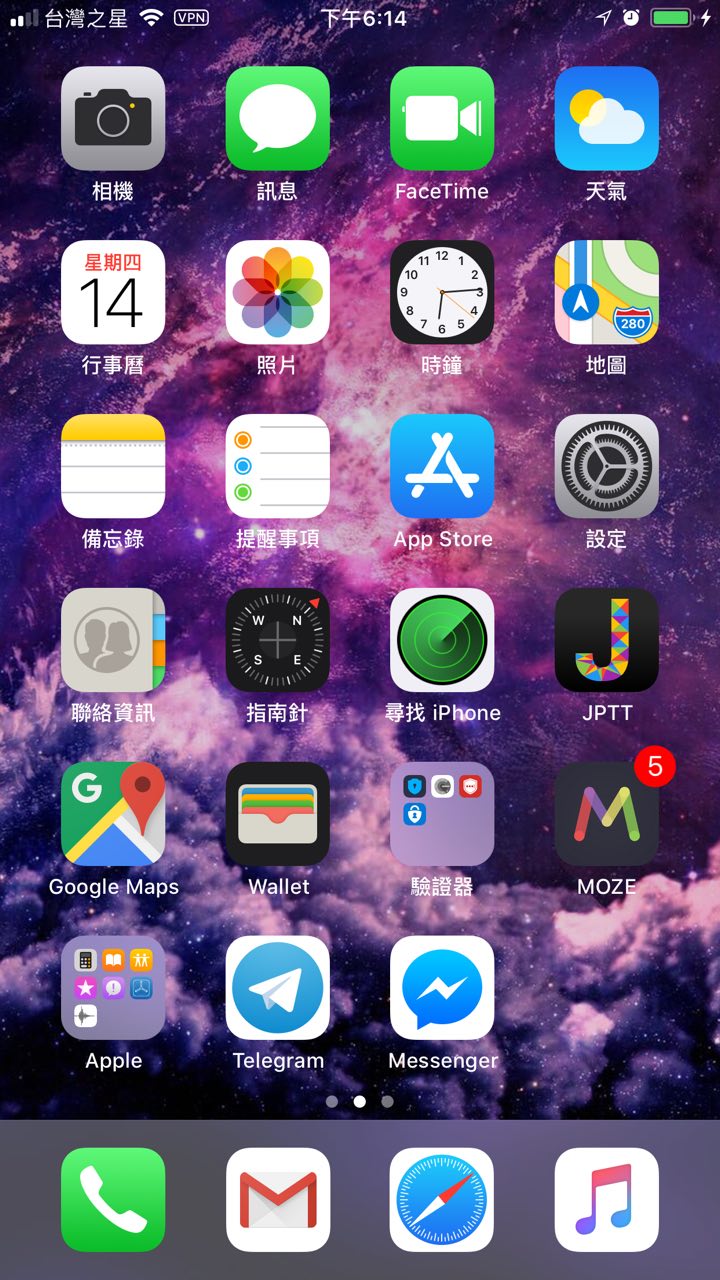Launch Google Maps

click(113, 814)
